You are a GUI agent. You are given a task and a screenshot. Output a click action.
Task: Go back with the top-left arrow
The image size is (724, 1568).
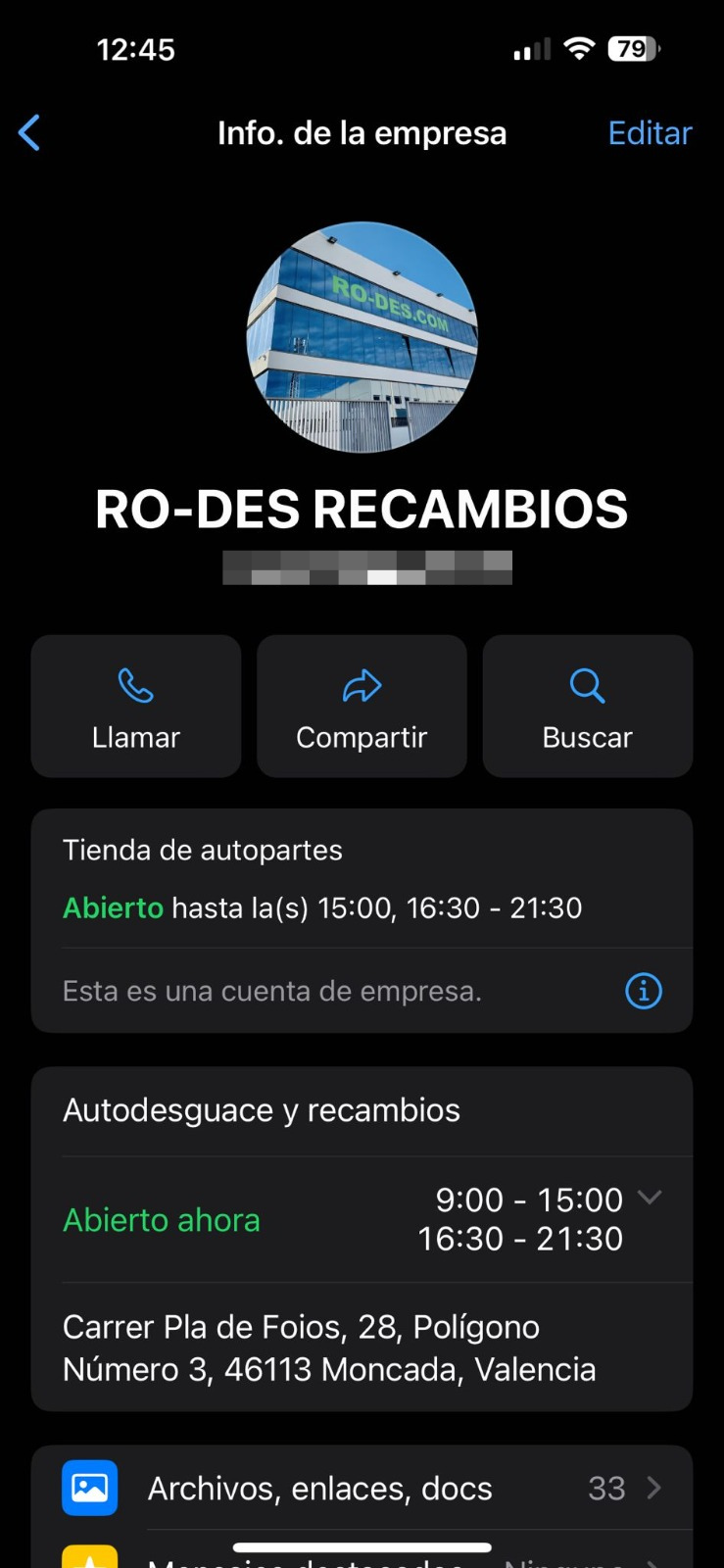coord(29,133)
